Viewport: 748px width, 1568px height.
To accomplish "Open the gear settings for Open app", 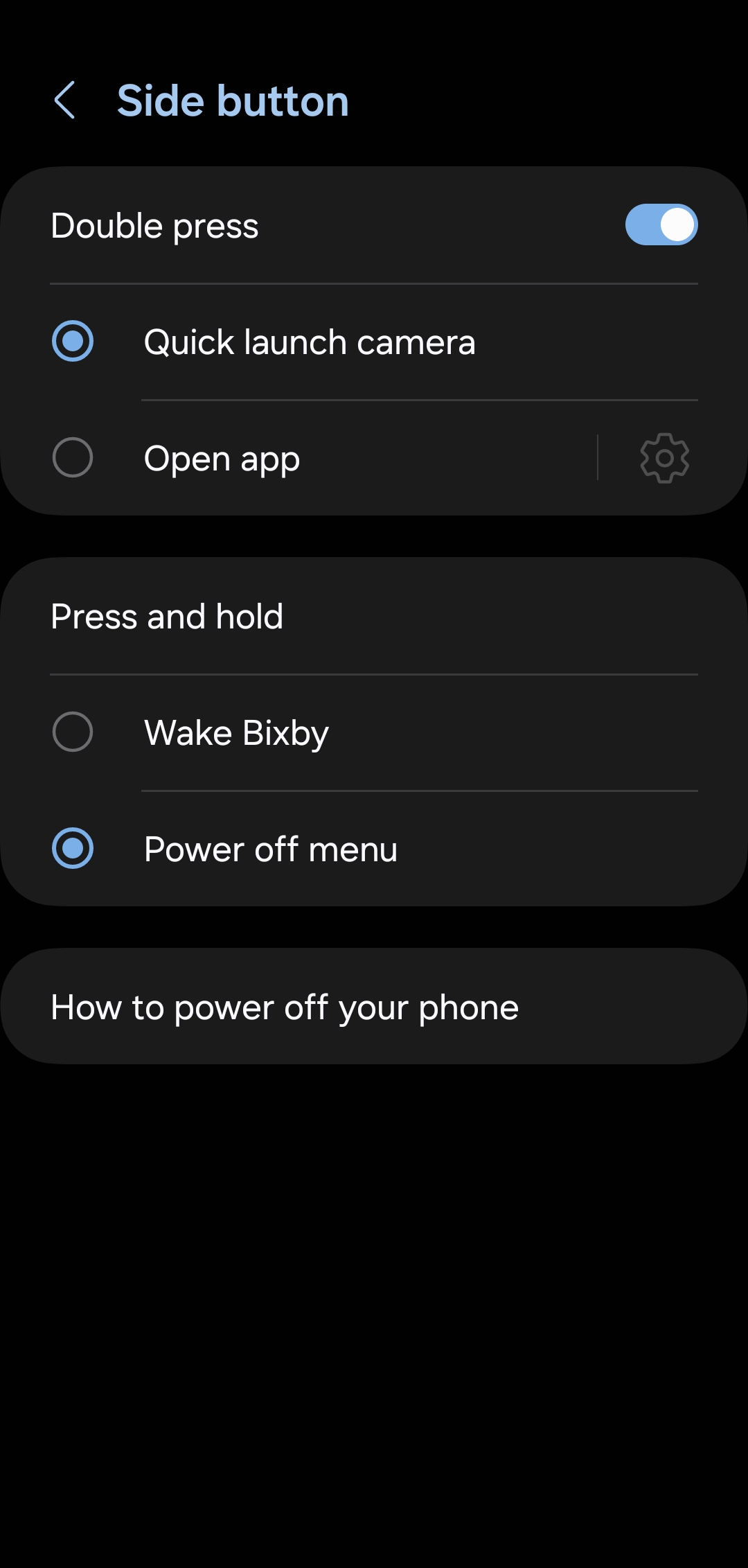I will pyautogui.click(x=664, y=458).
